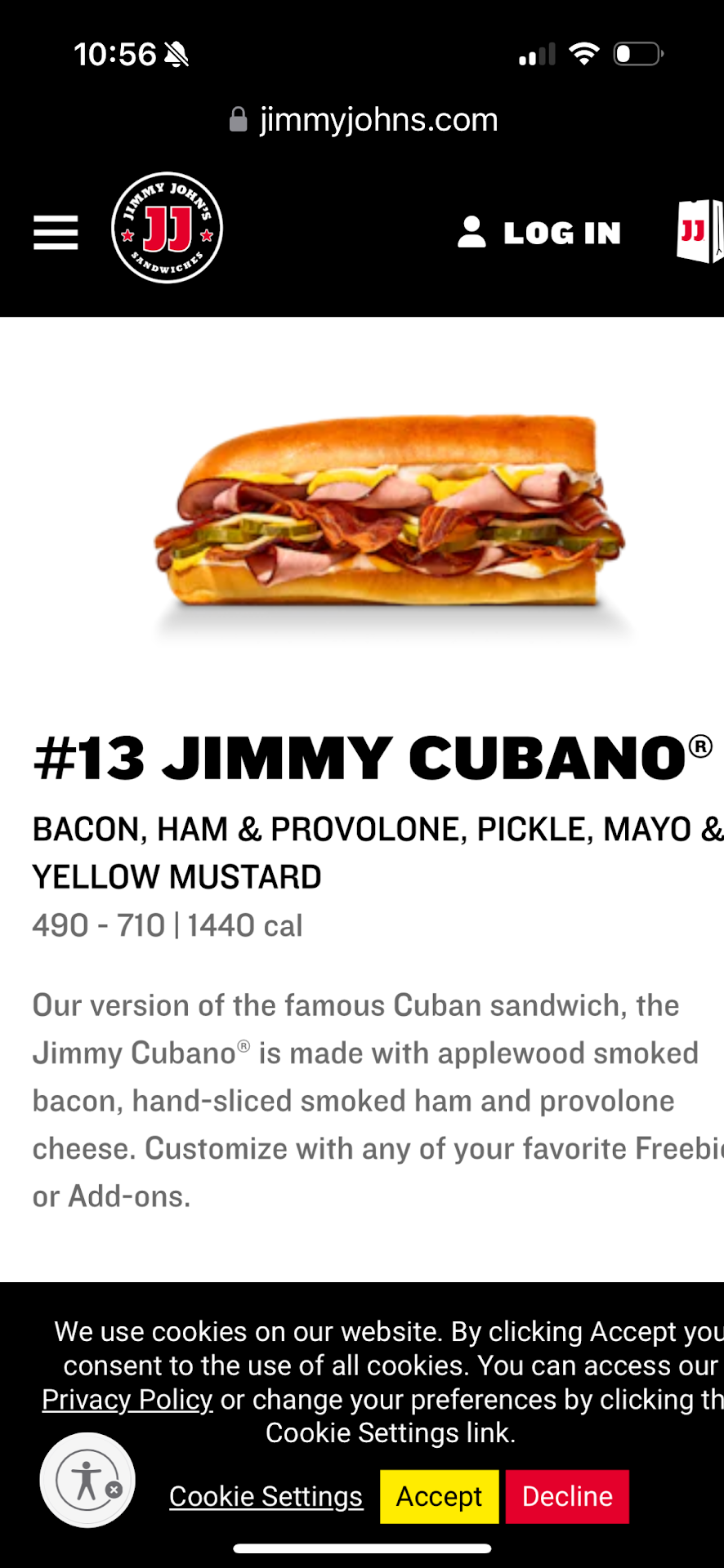Open the accessibility options widget
Viewport: 724px width, 1568px height.
click(87, 1480)
